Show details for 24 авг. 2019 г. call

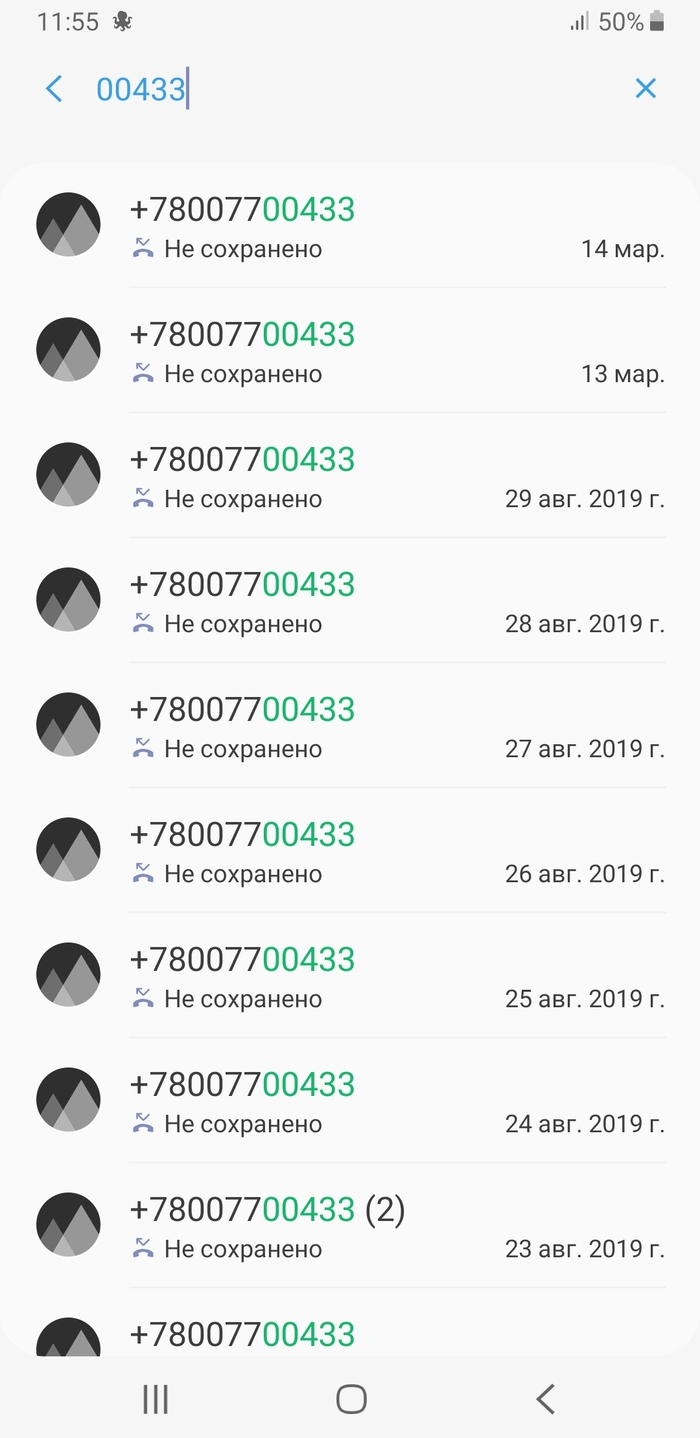[397, 1102]
